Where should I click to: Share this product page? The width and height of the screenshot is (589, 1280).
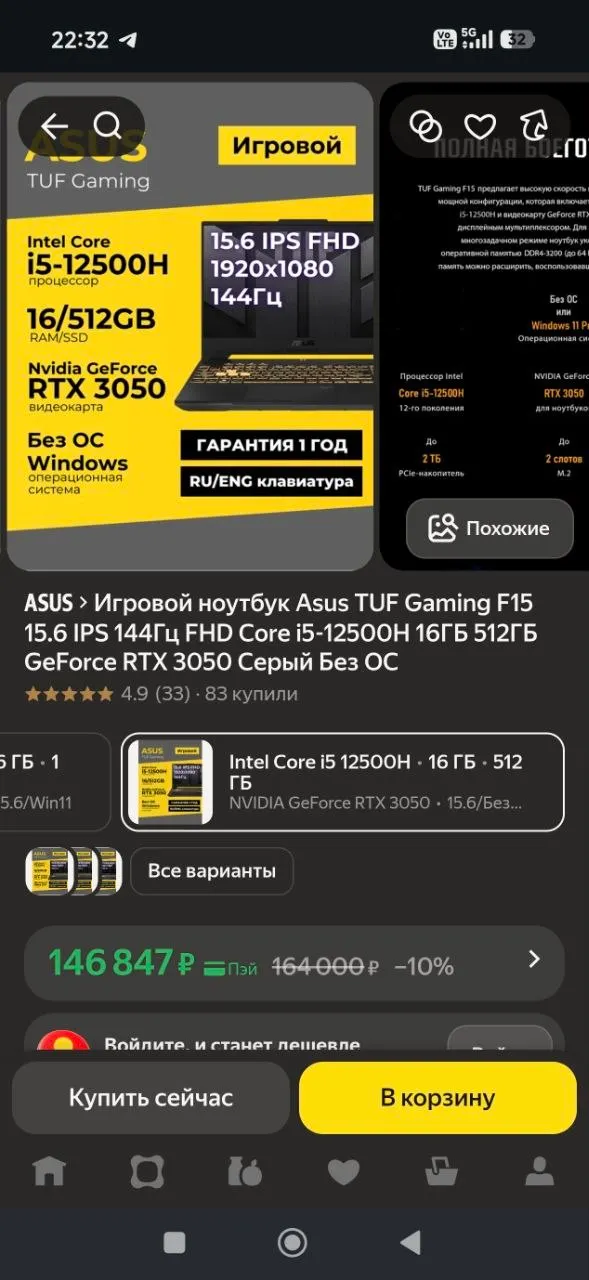535,126
